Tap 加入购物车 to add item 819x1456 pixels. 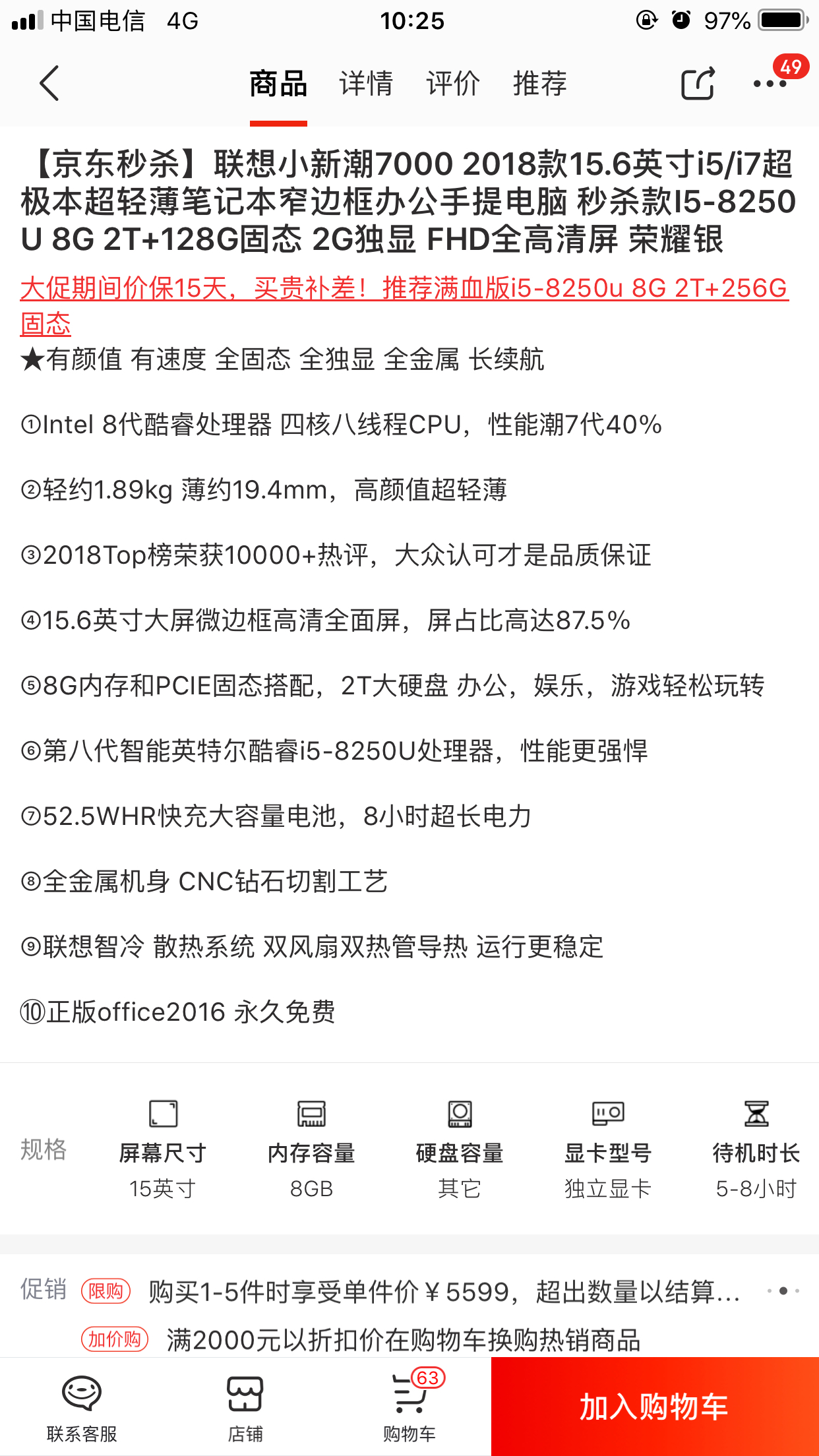tap(655, 1407)
